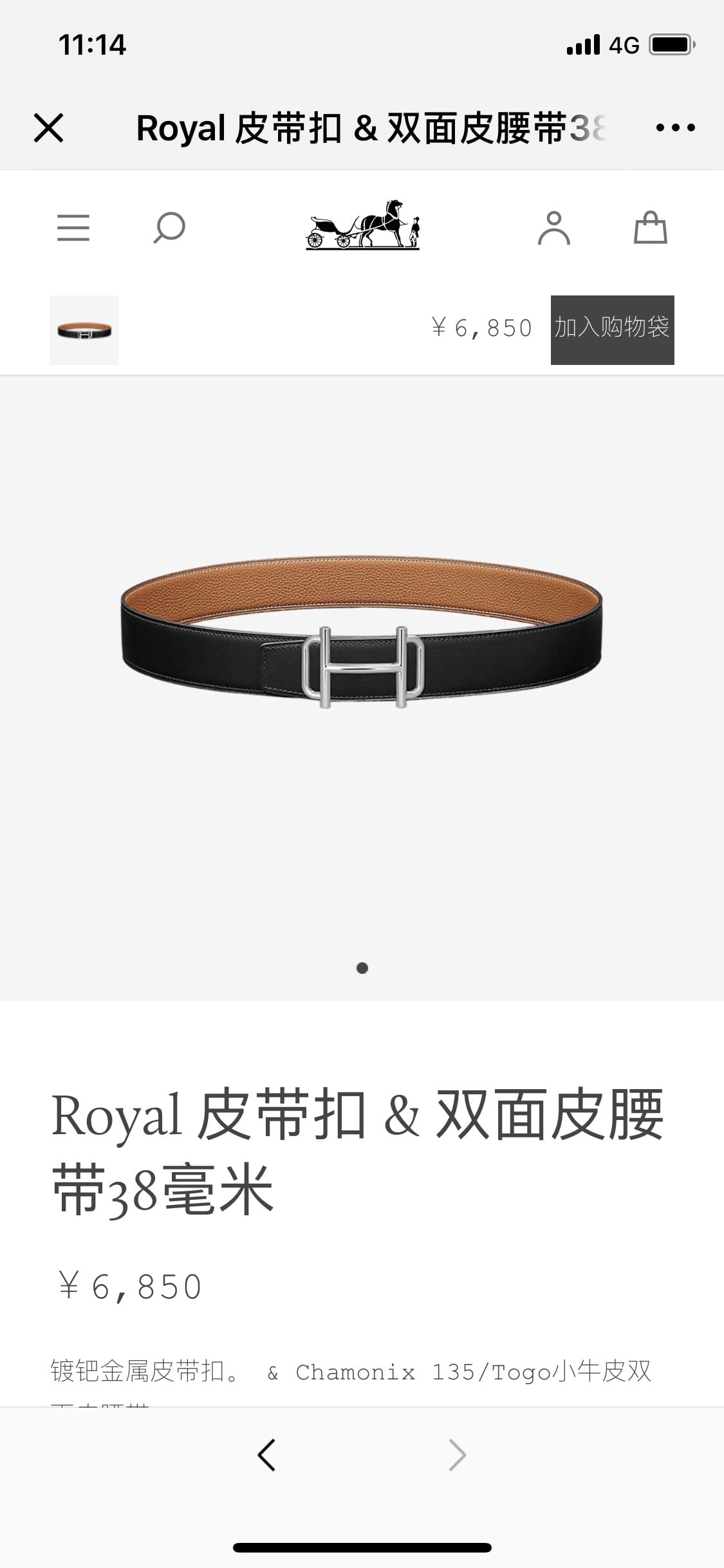Open the hamburger navigation menu

tap(73, 228)
